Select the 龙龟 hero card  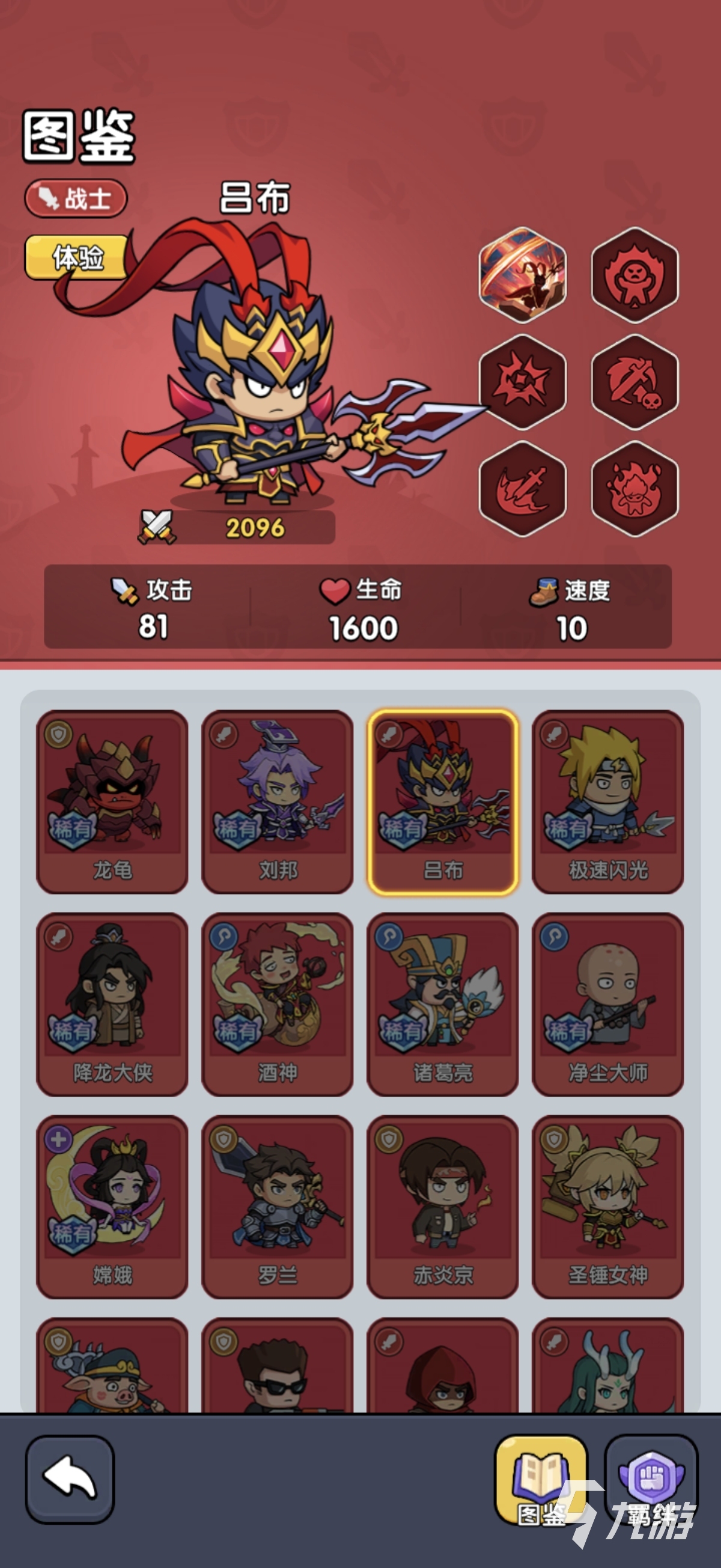click(x=112, y=801)
